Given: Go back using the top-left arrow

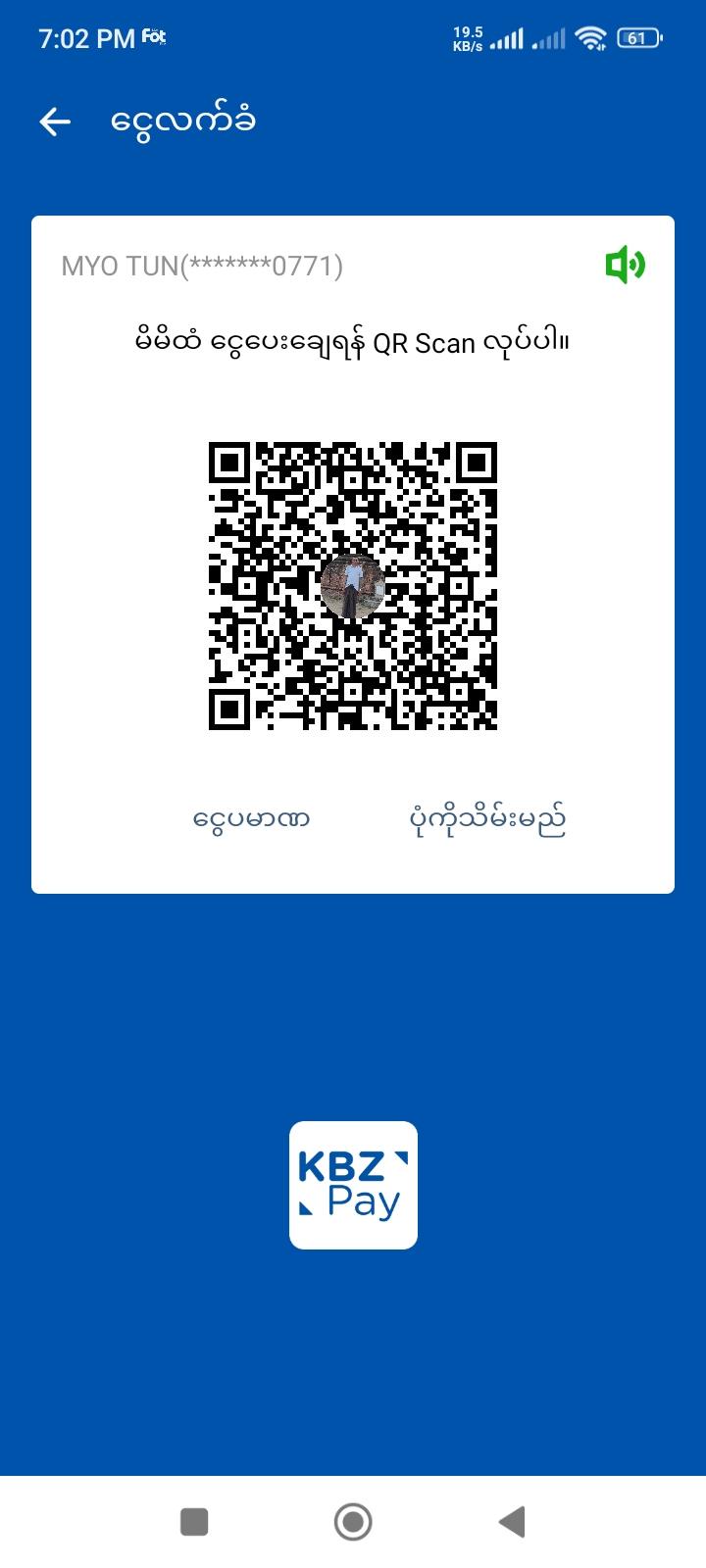Looking at the screenshot, I should [x=55, y=122].
